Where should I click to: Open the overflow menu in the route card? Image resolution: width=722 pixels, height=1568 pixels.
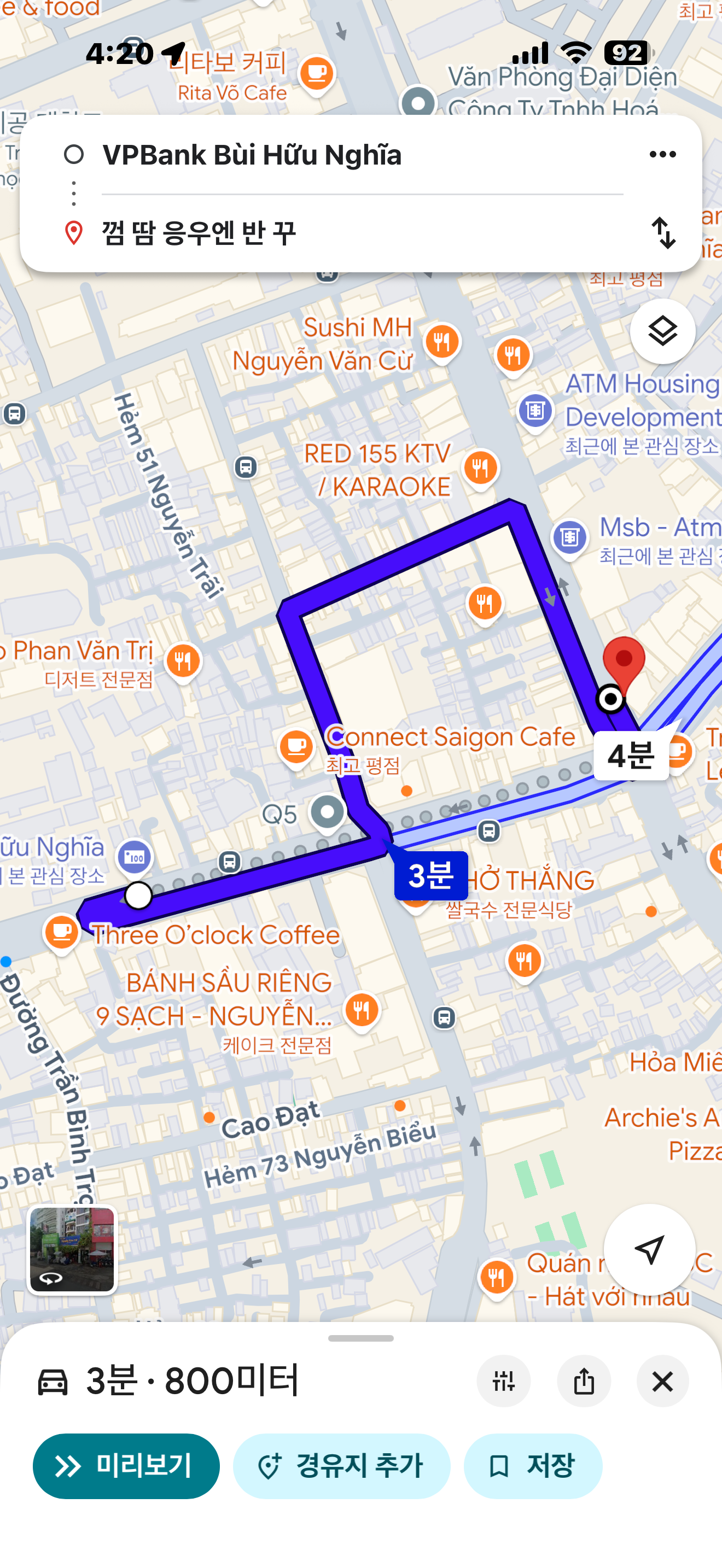(662, 155)
